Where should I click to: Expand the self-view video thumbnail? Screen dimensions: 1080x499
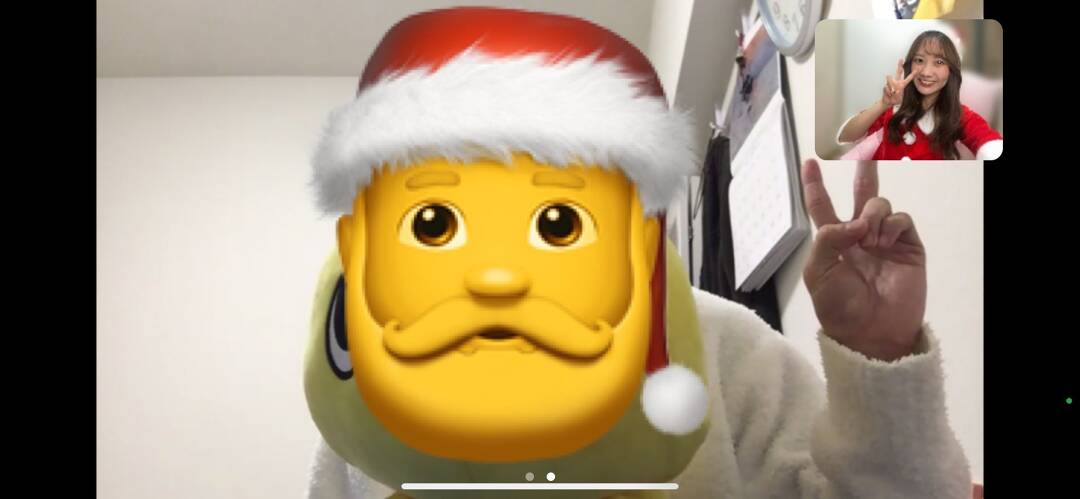[908, 90]
